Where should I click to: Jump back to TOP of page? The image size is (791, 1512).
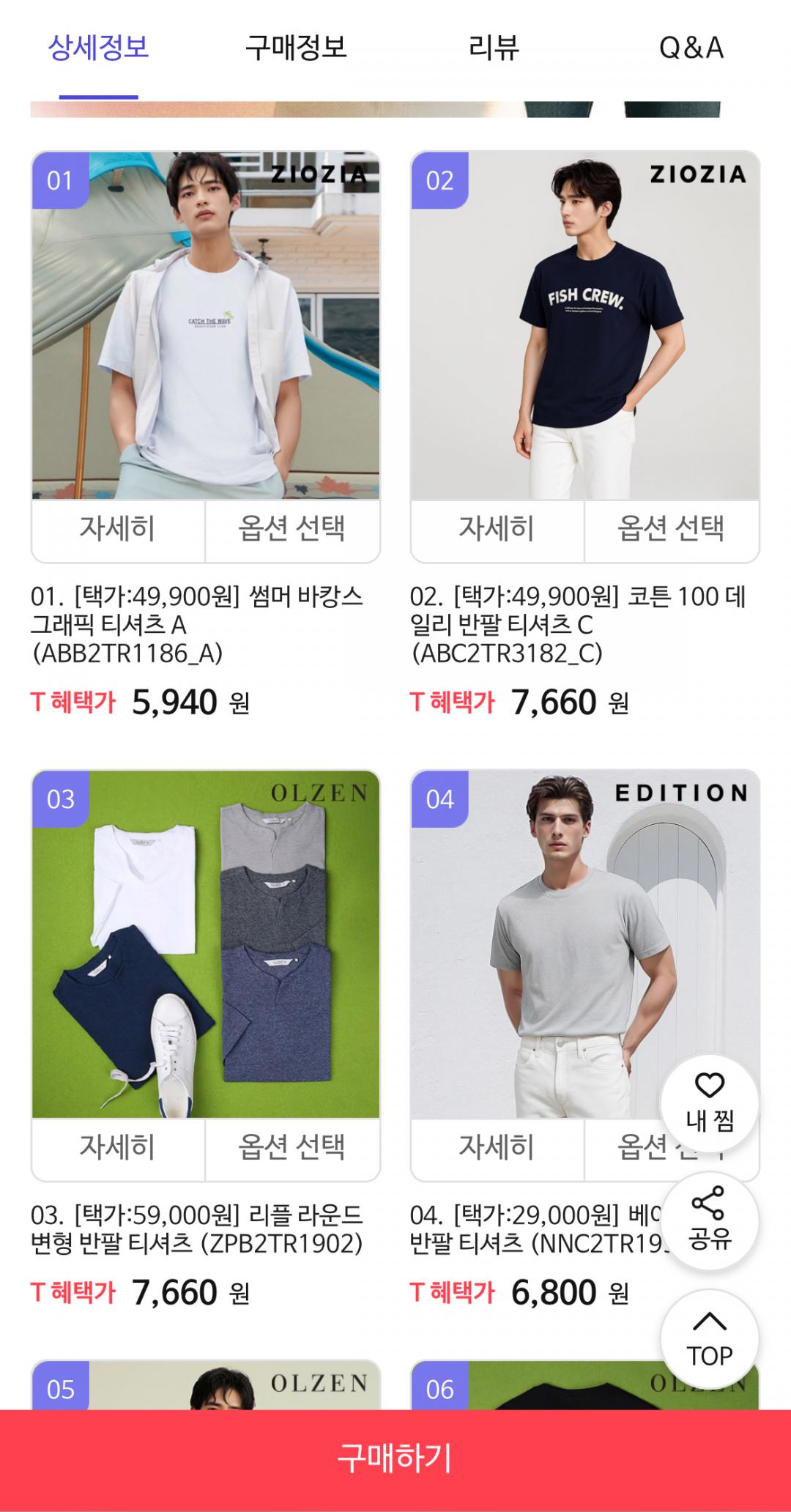709,1339
